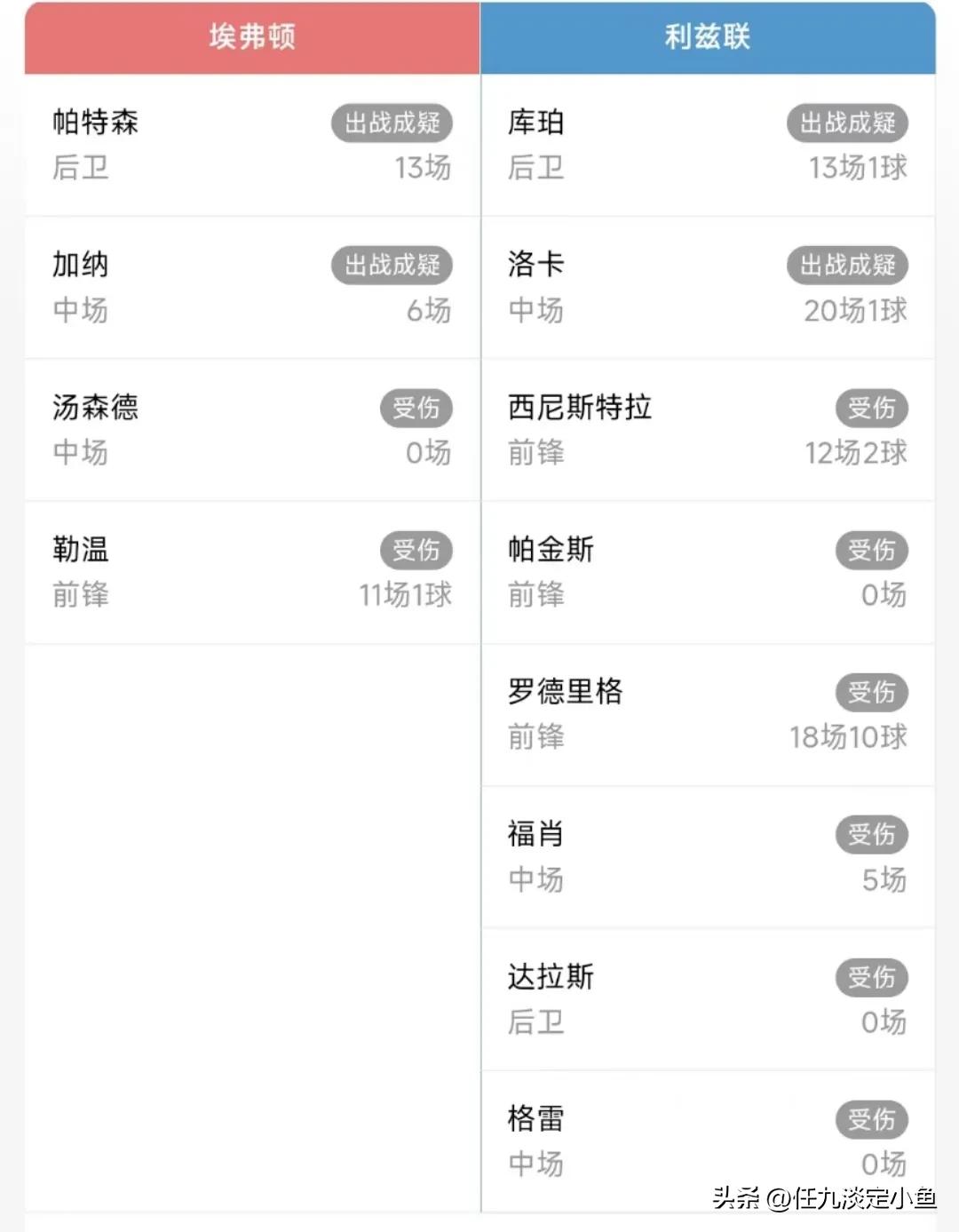Viewport: 959px width, 1232px height.
Task: Click the 出战成疑 badge next to 库珀
Action: pyautogui.click(x=846, y=123)
